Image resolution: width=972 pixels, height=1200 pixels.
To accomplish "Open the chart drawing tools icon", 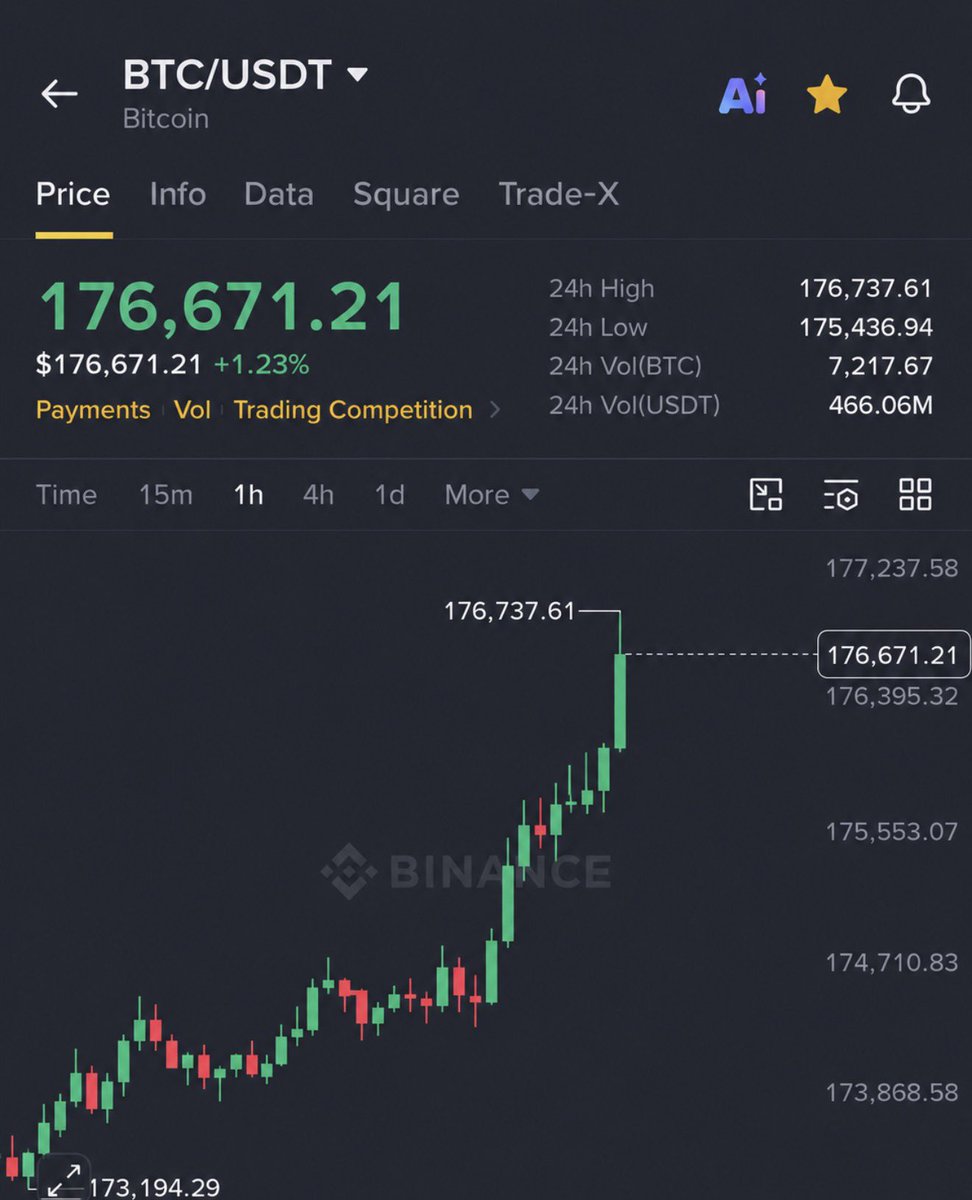I will tap(766, 494).
